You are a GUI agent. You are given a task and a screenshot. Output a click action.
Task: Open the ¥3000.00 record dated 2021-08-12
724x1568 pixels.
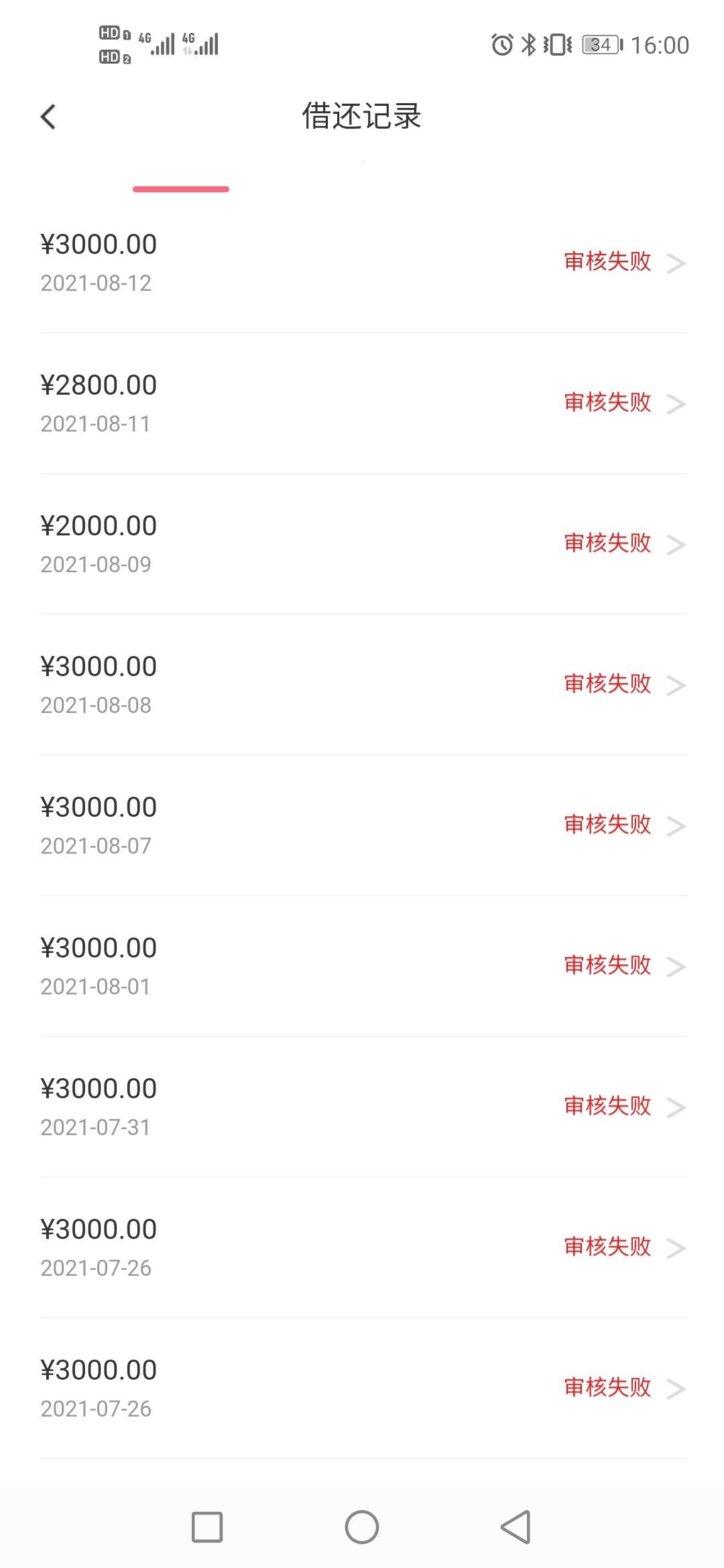point(363,263)
